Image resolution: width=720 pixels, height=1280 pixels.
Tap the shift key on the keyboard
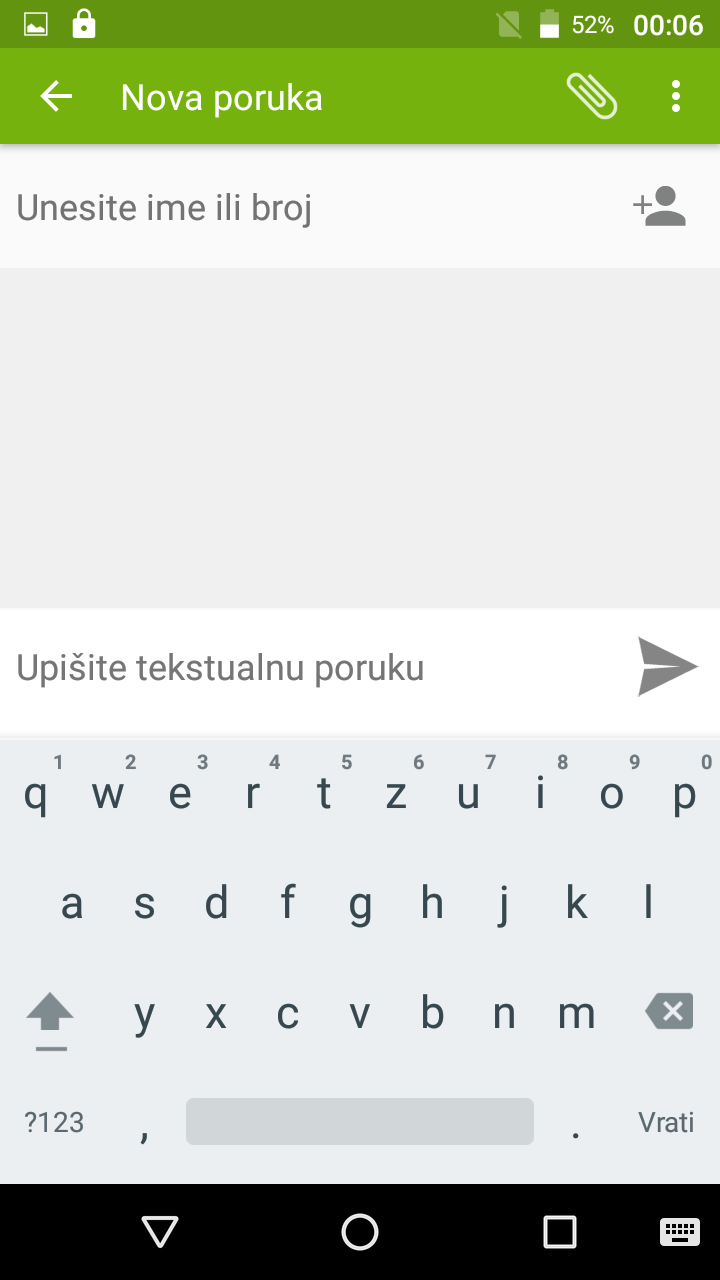pyautogui.click(x=50, y=1015)
